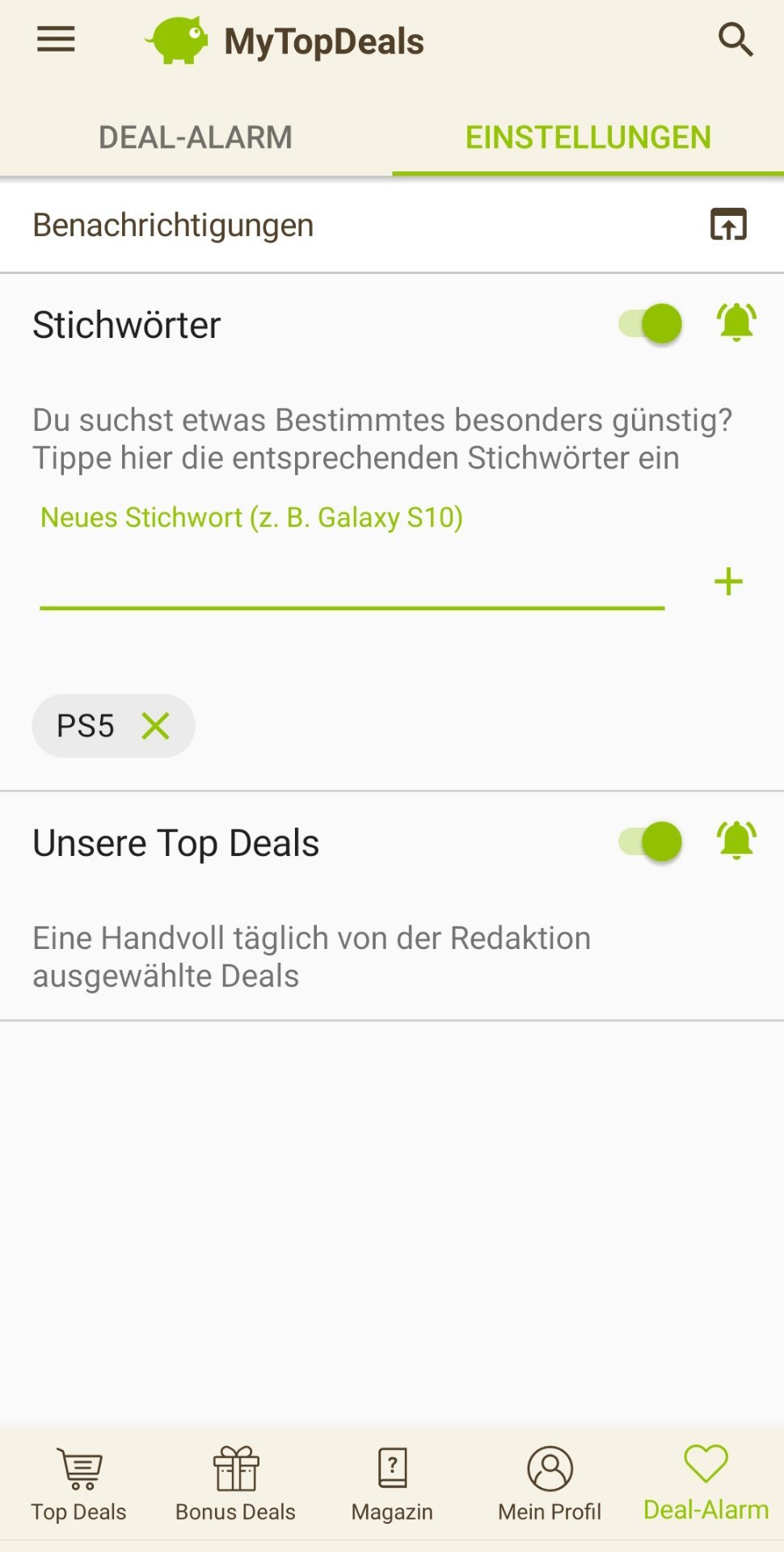Switch to the Magazin tab
This screenshot has height=1552, width=784.
(x=392, y=1485)
